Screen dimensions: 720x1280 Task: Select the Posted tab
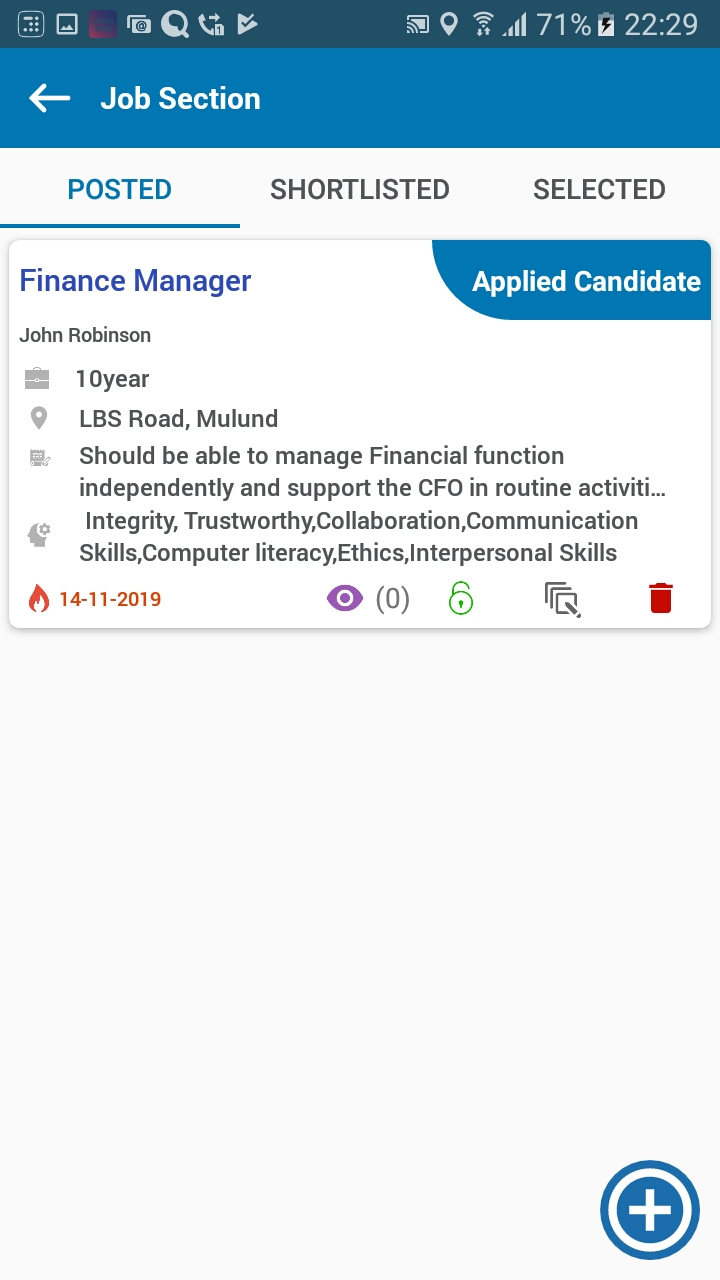[x=120, y=189]
